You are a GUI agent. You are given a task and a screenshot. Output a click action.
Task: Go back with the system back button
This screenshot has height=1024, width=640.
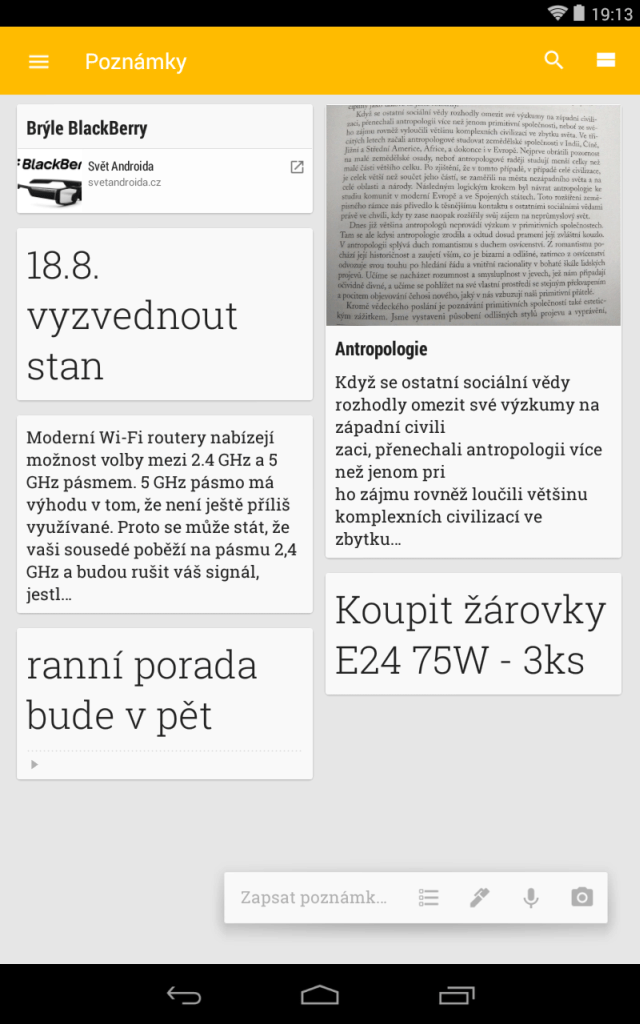click(184, 995)
